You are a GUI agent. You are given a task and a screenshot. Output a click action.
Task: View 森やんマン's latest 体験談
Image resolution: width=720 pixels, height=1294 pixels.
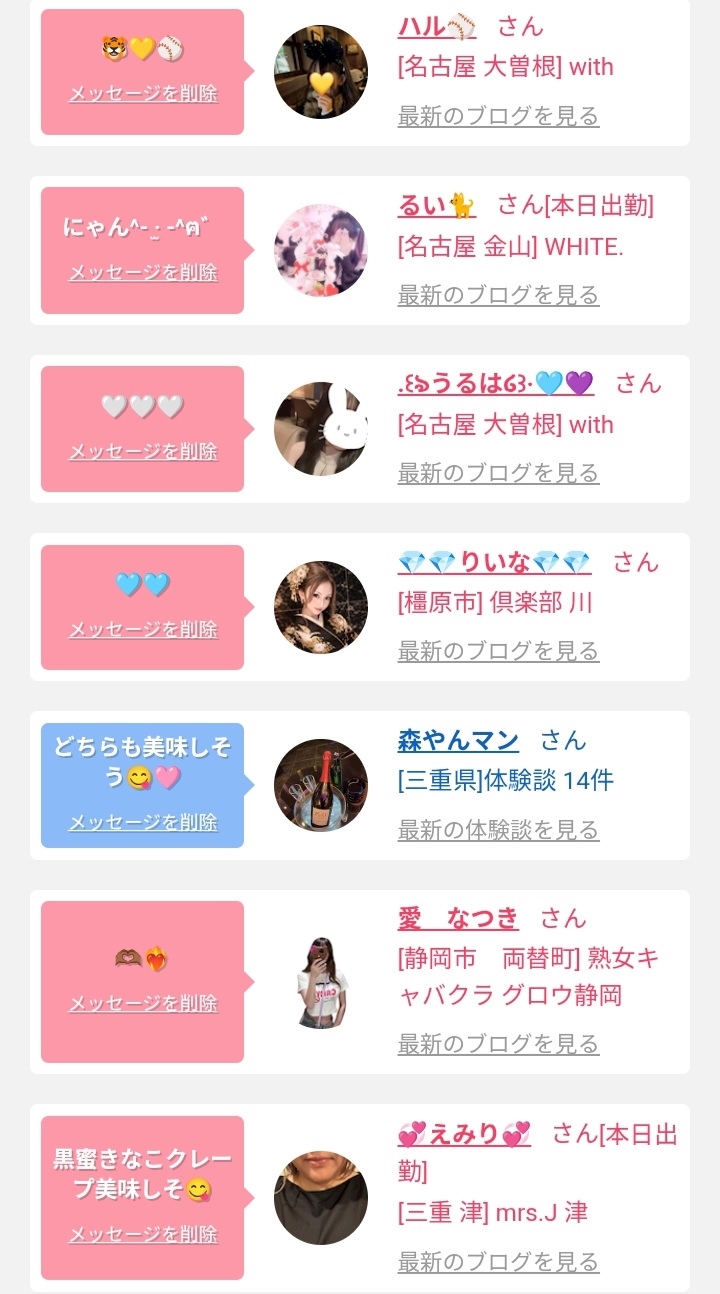coord(498,830)
